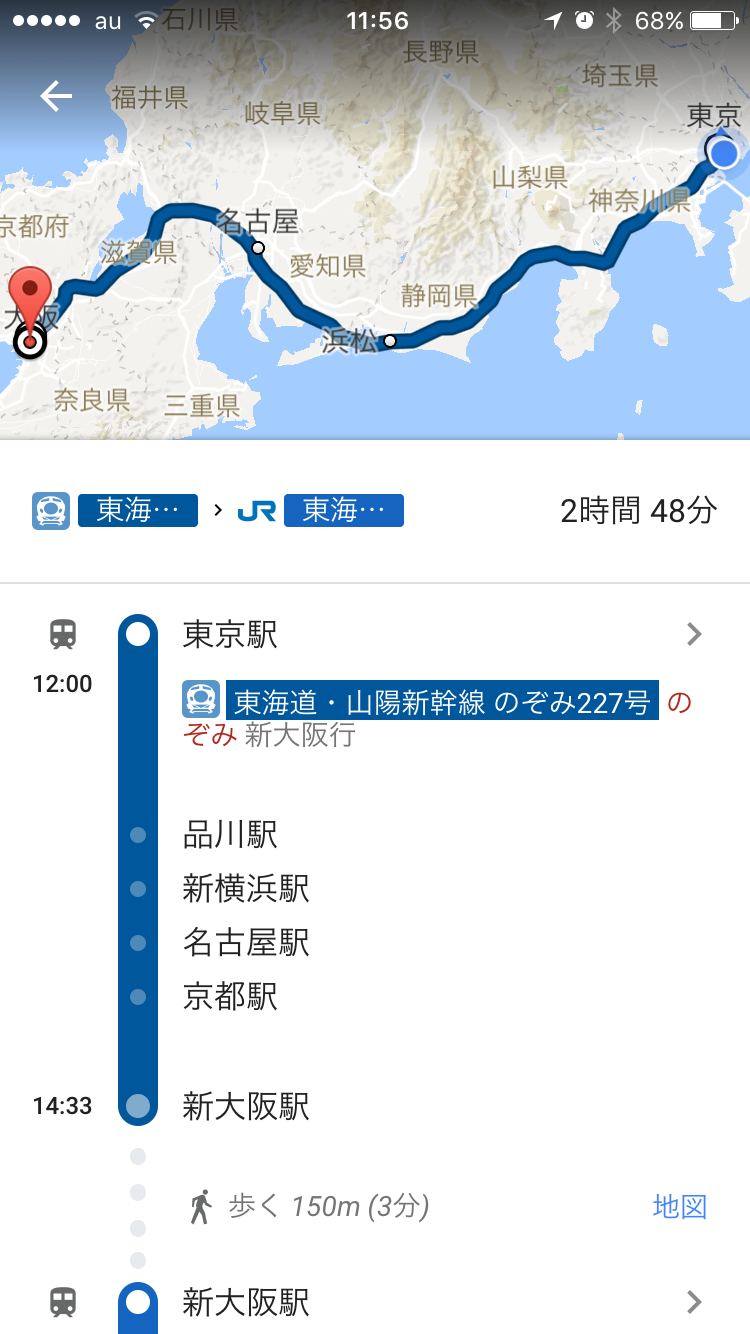Go back with the top-left arrow

tap(56, 96)
